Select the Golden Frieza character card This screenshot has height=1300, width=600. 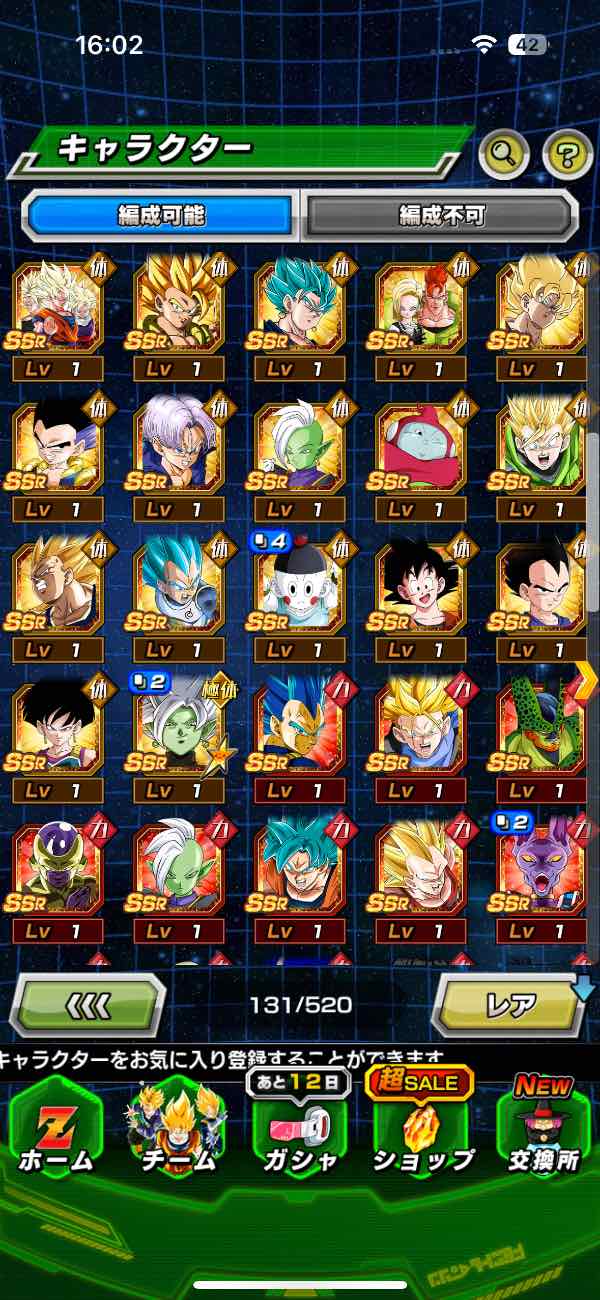pos(57,870)
